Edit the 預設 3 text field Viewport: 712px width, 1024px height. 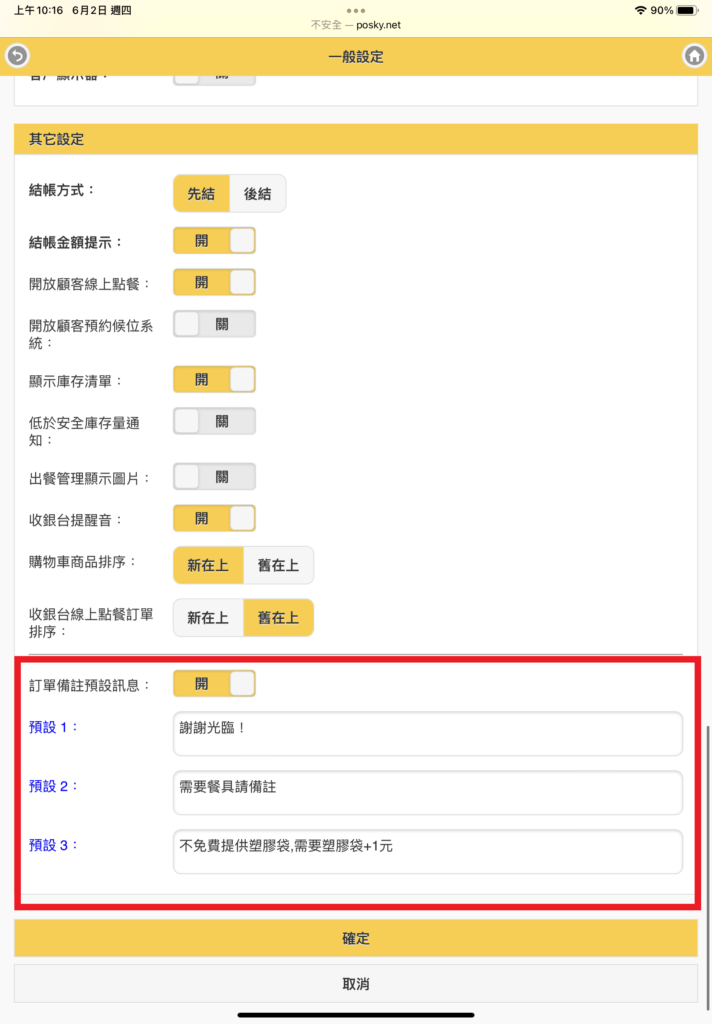coord(428,852)
